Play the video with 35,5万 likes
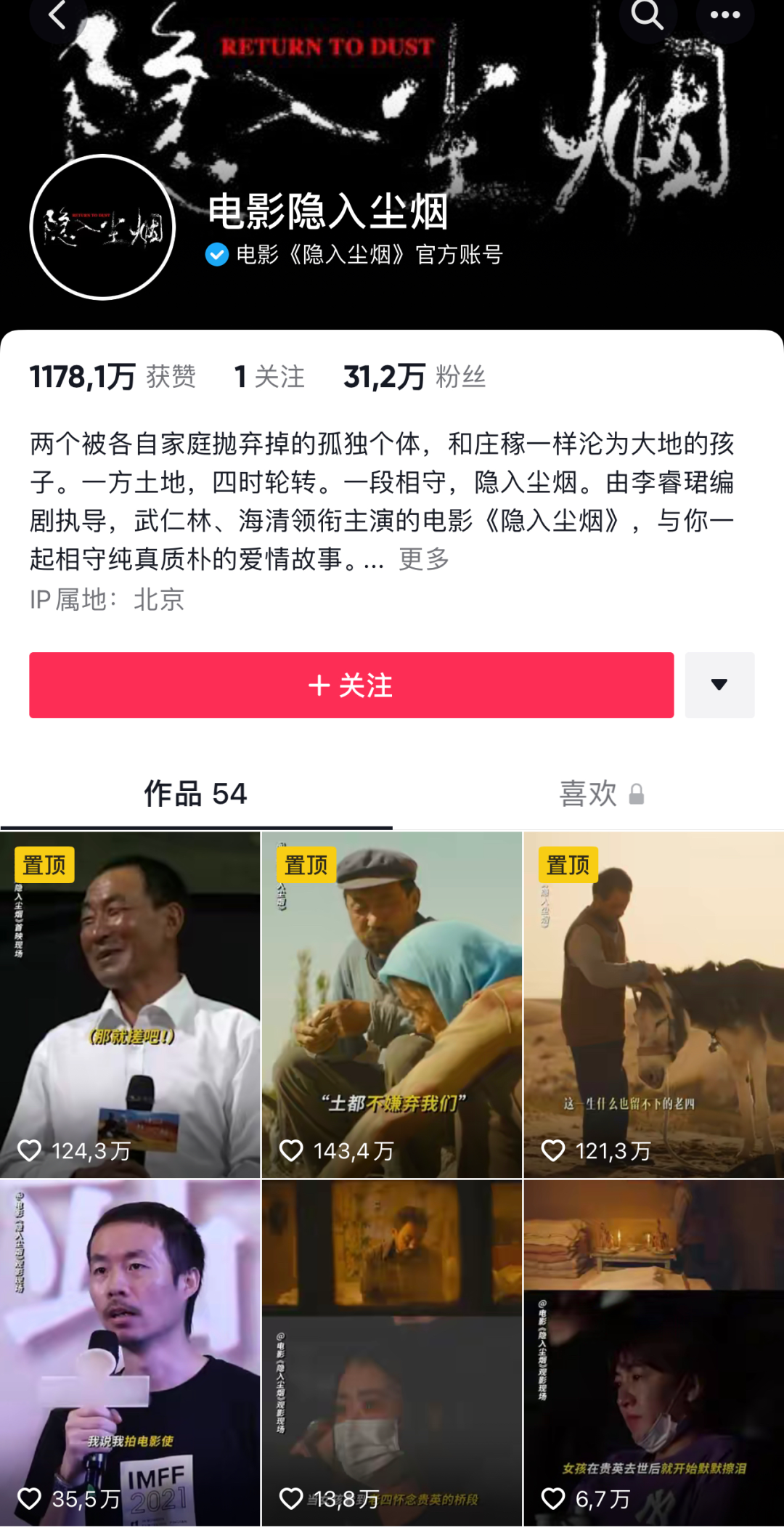784x1528 pixels. click(130, 1352)
